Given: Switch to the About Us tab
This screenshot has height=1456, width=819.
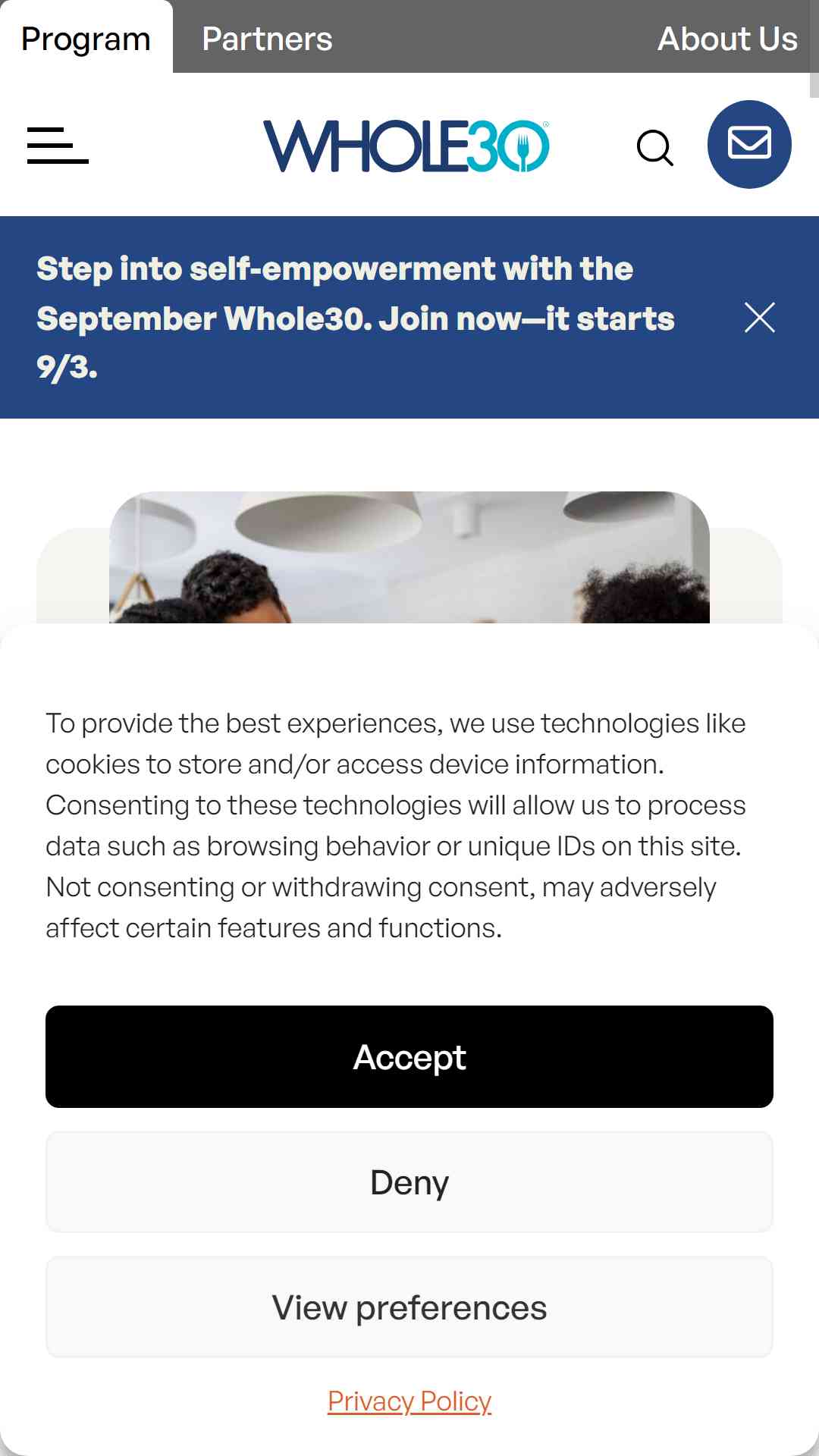Looking at the screenshot, I should (727, 39).
